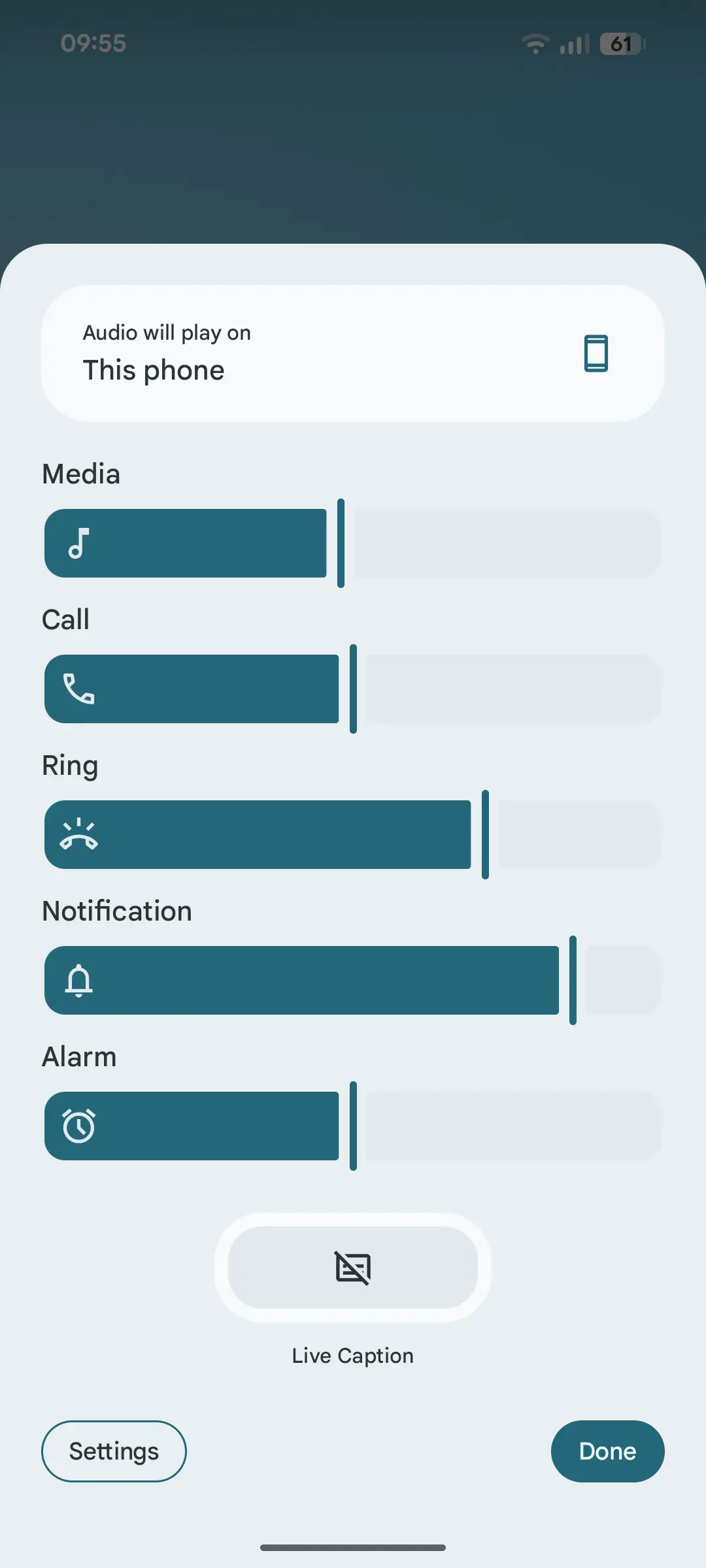The width and height of the screenshot is (706, 1568).
Task: Tap the Call volume slider
Action: point(353,689)
